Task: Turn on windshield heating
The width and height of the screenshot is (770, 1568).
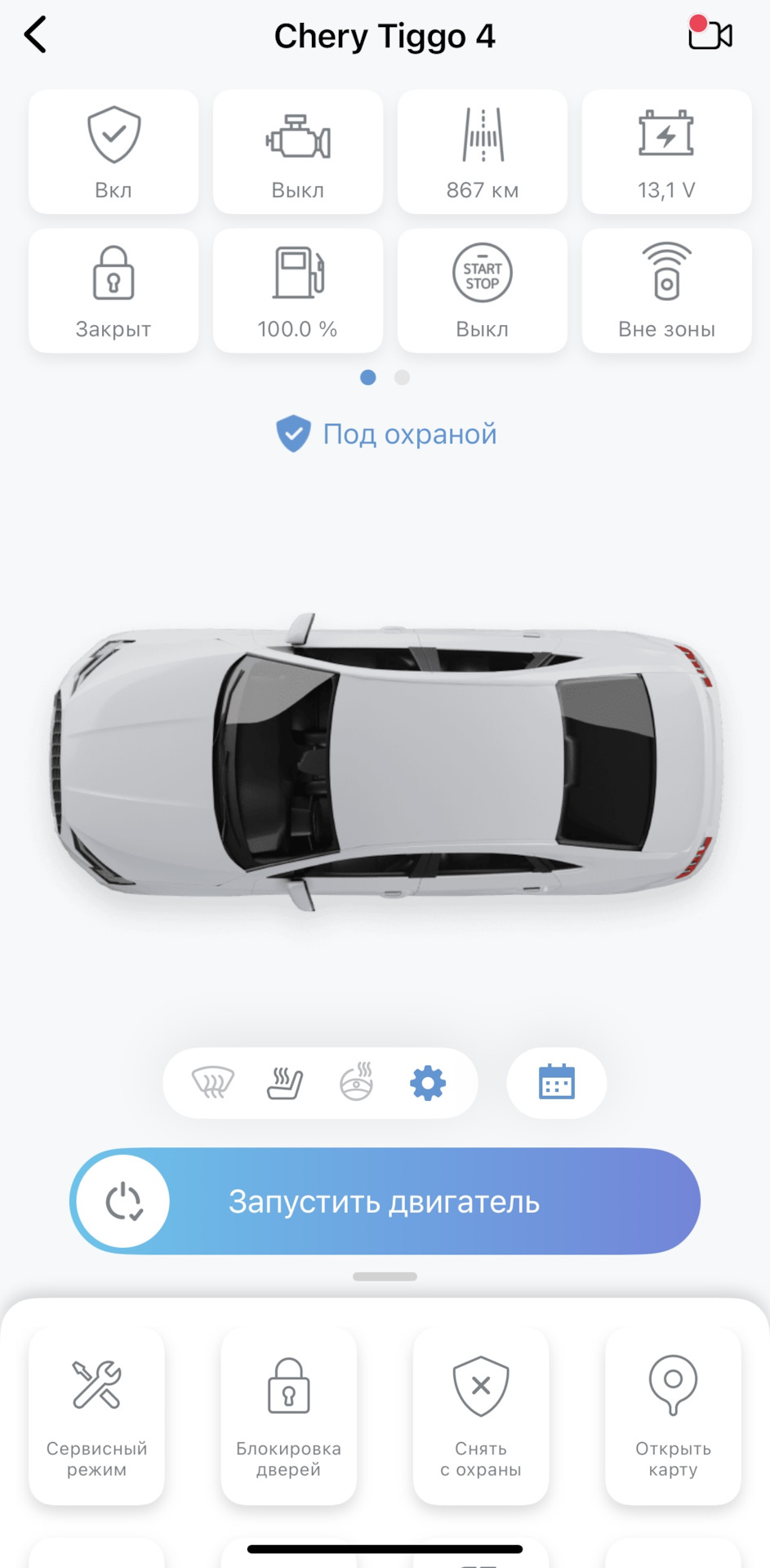Action: tap(213, 1083)
